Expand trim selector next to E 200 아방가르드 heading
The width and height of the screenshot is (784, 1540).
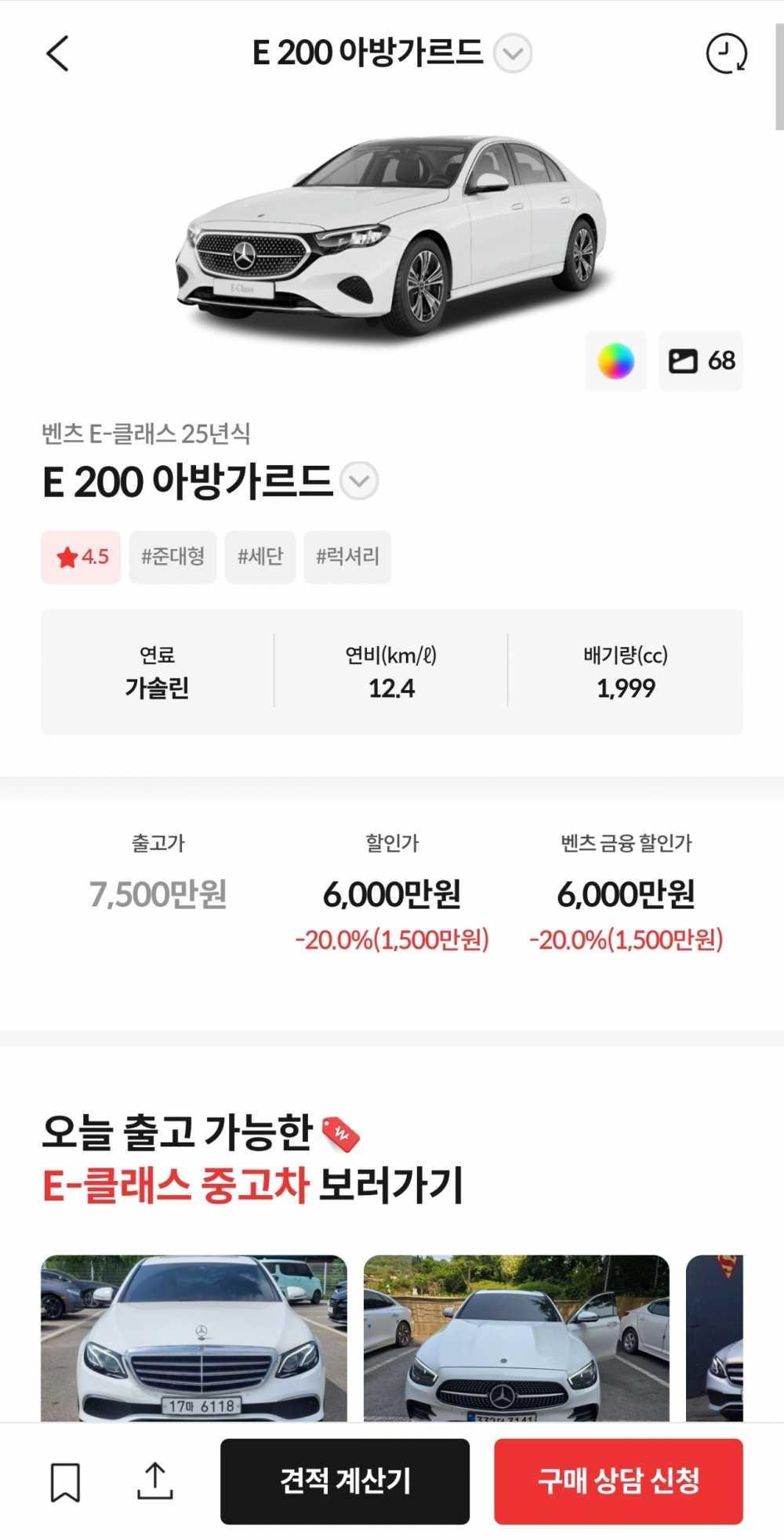click(360, 481)
